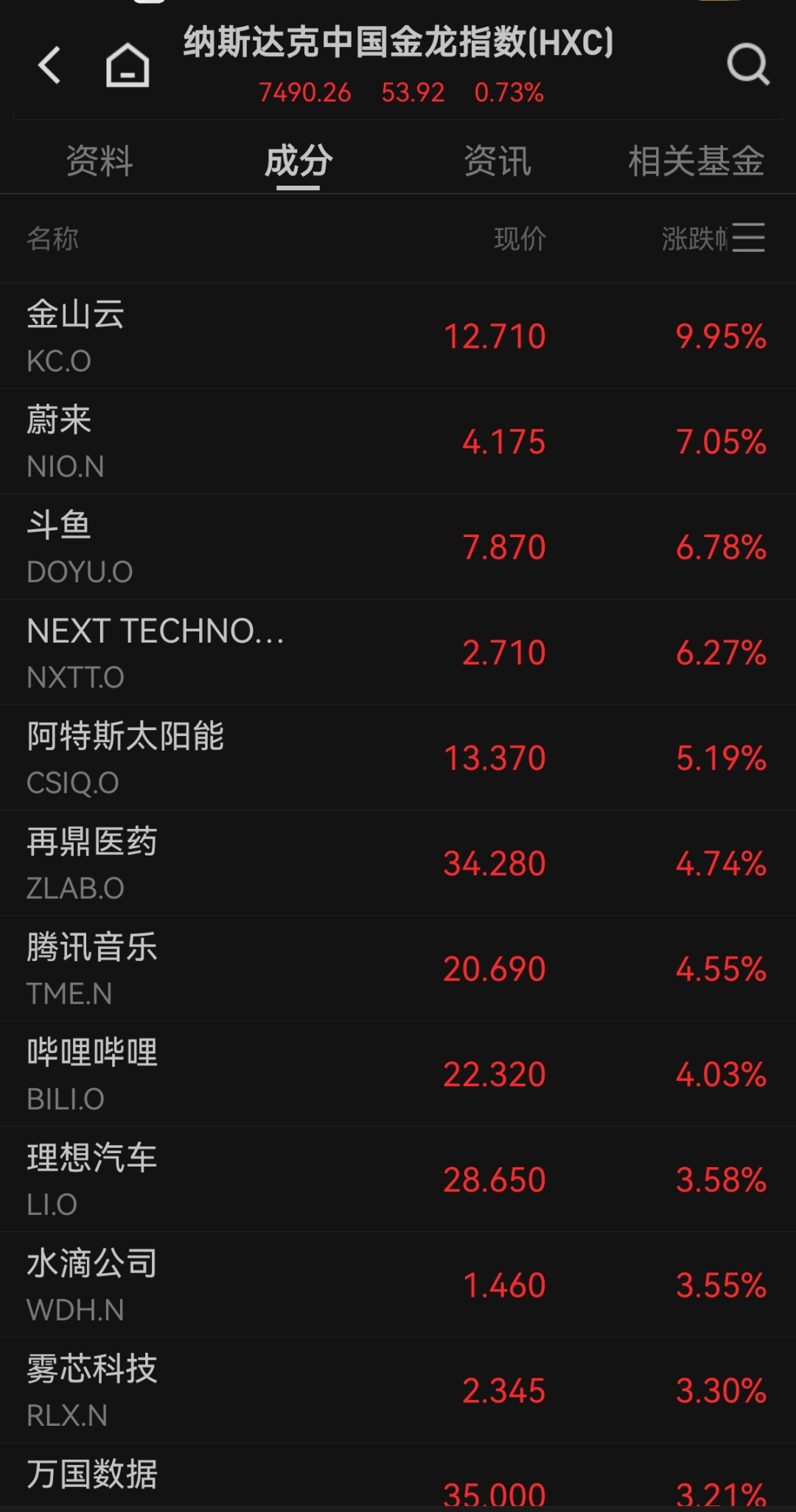Open the 金山云 stock row
Screen dimensions: 796x1512
(x=398, y=336)
